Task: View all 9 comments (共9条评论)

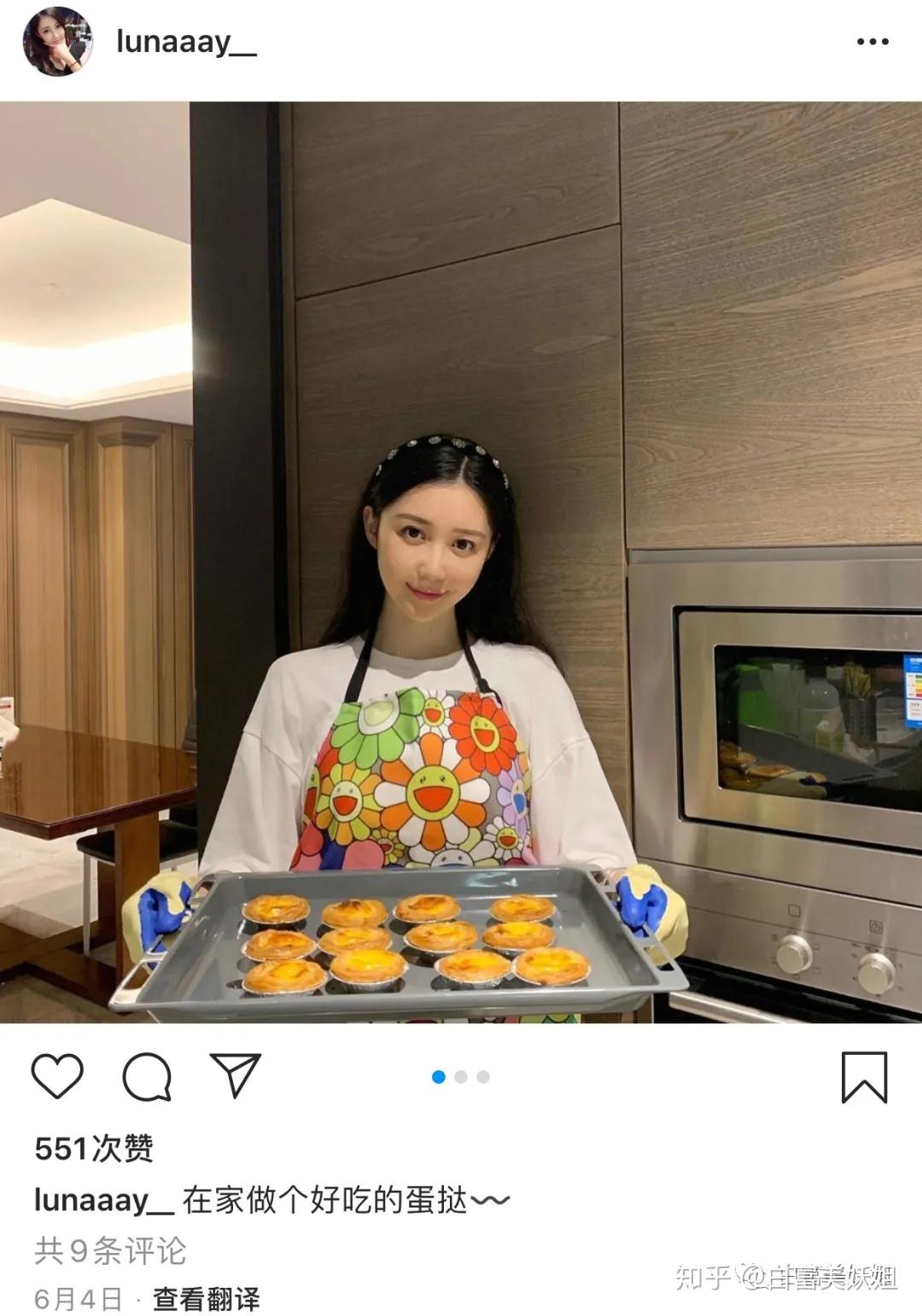Action: (x=110, y=1251)
